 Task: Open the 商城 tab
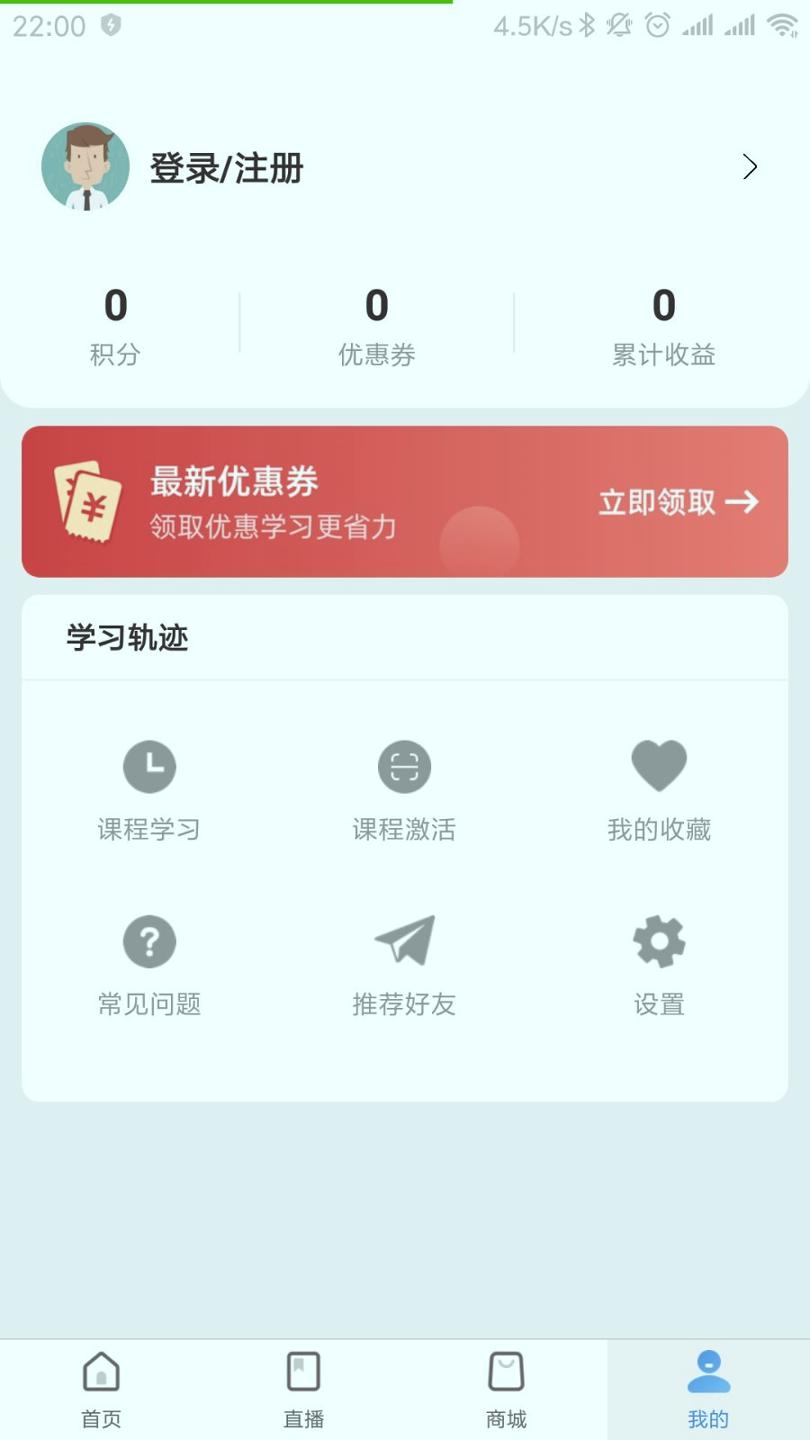point(506,1388)
